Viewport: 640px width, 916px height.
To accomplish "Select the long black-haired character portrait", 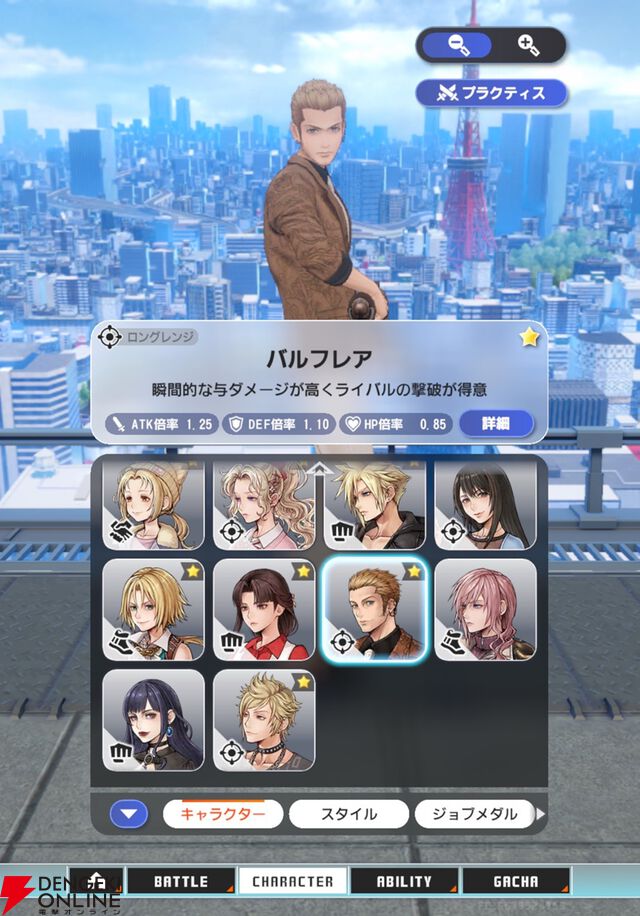I will [x=485, y=508].
